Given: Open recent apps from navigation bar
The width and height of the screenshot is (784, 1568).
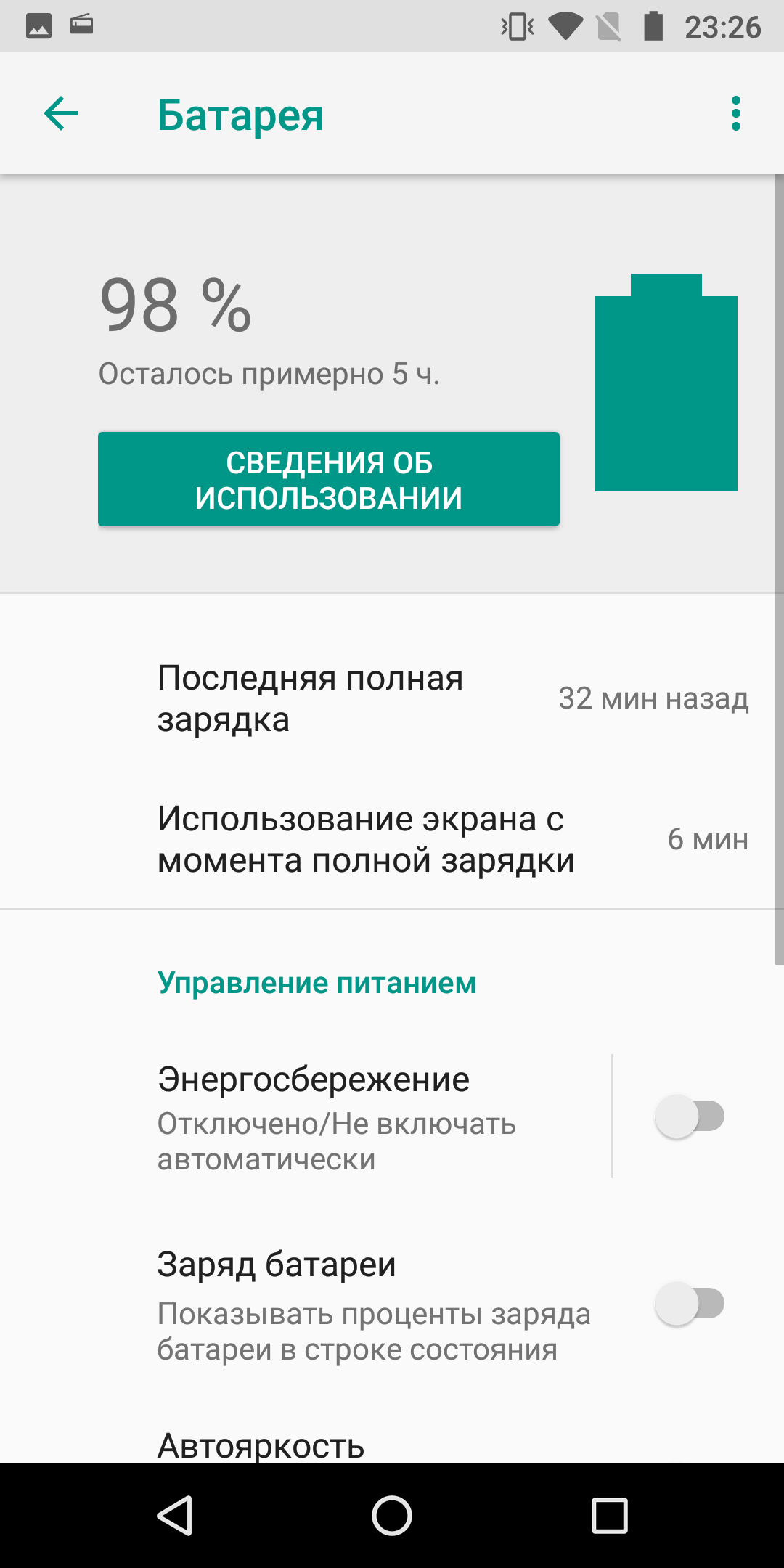Looking at the screenshot, I should 610,1516.
